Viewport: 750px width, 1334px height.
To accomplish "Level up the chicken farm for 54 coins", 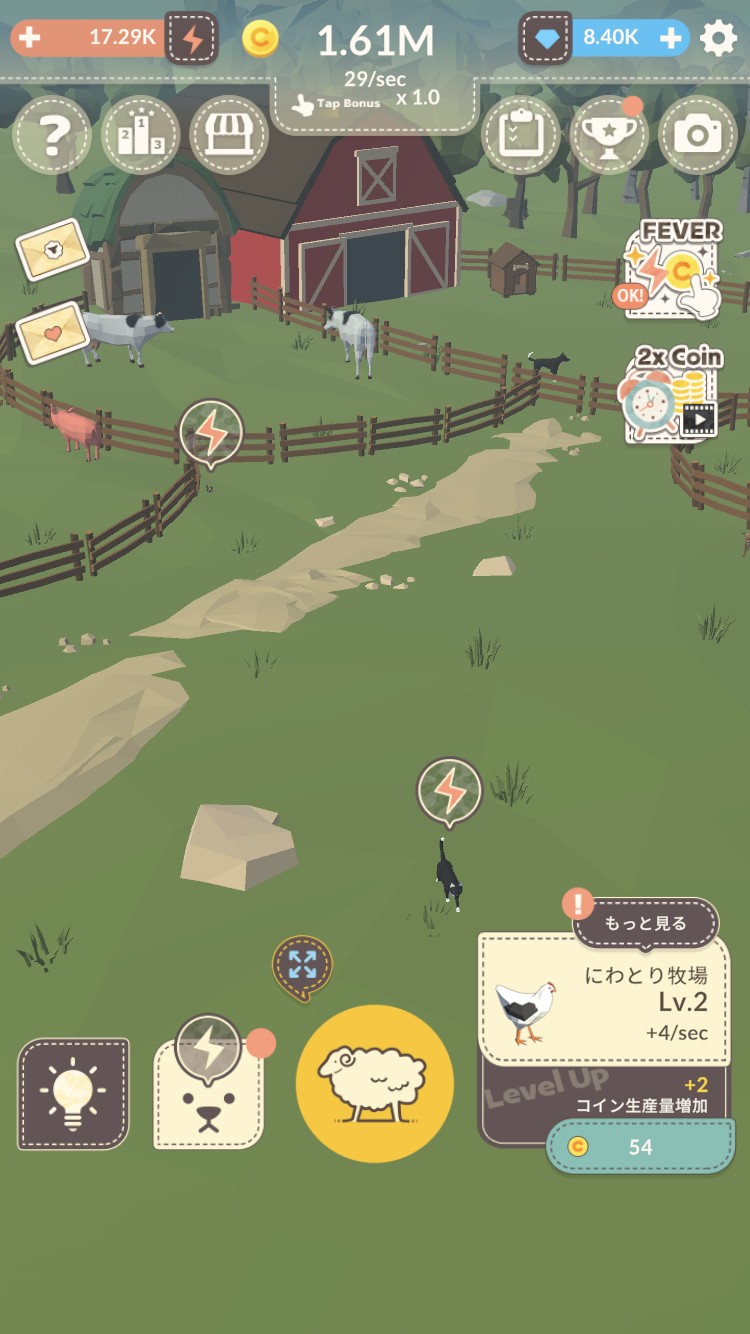I will [x=640, y=1146].
